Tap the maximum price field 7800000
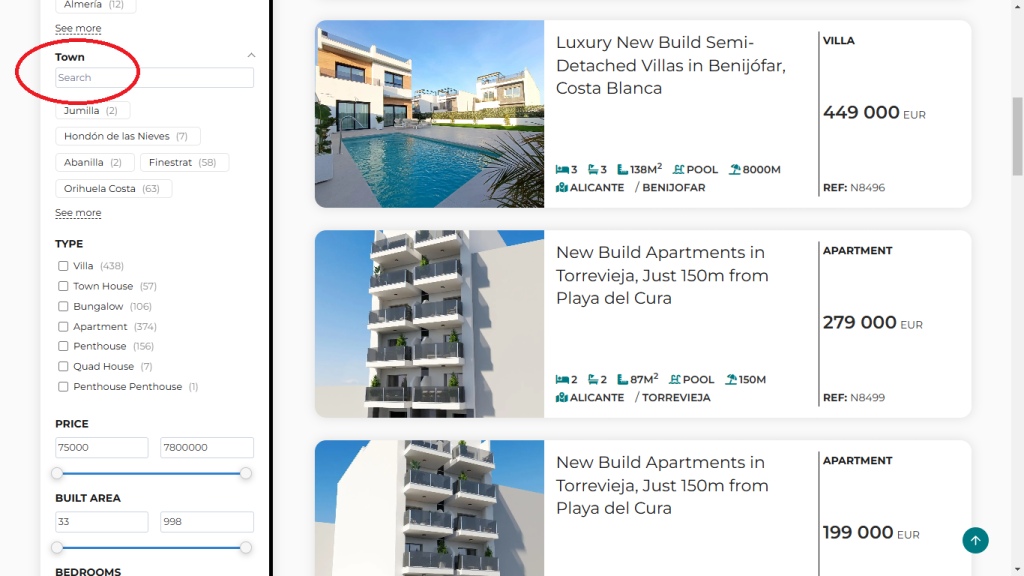1024x576 pixels. click(206, 448)
